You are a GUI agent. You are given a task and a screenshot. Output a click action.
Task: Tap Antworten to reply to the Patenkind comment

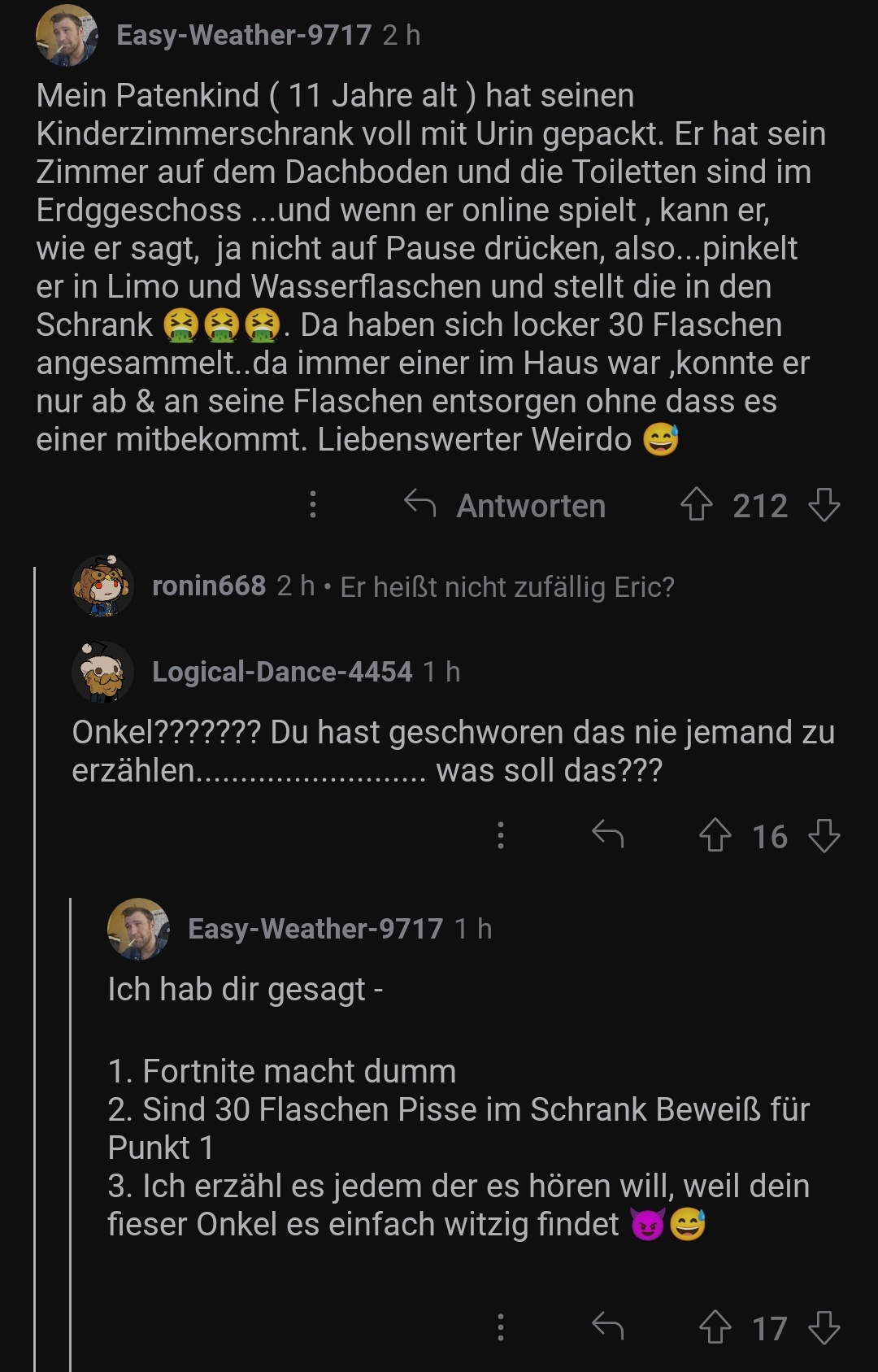[506, 505]
